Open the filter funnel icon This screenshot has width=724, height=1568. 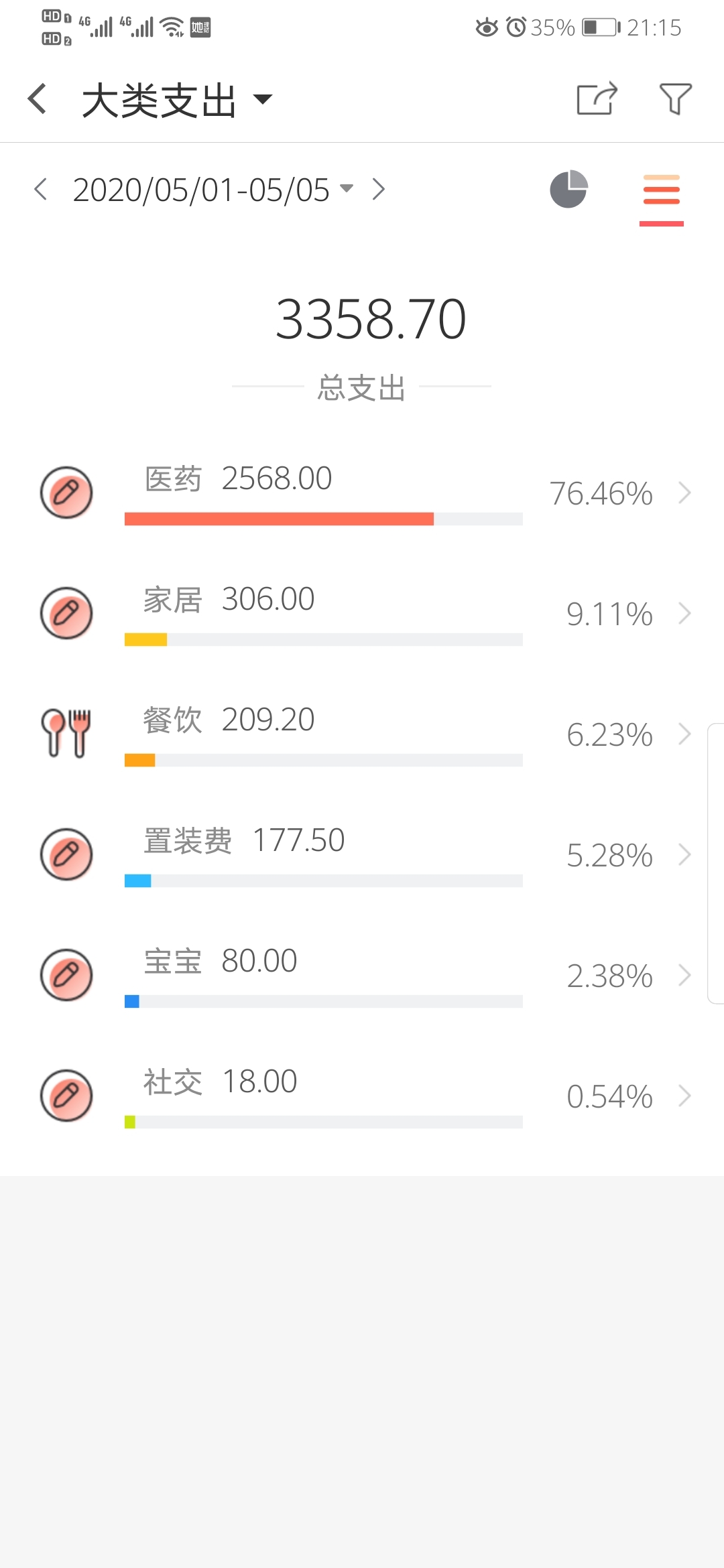pyautogui.click(x=675, y=99)
